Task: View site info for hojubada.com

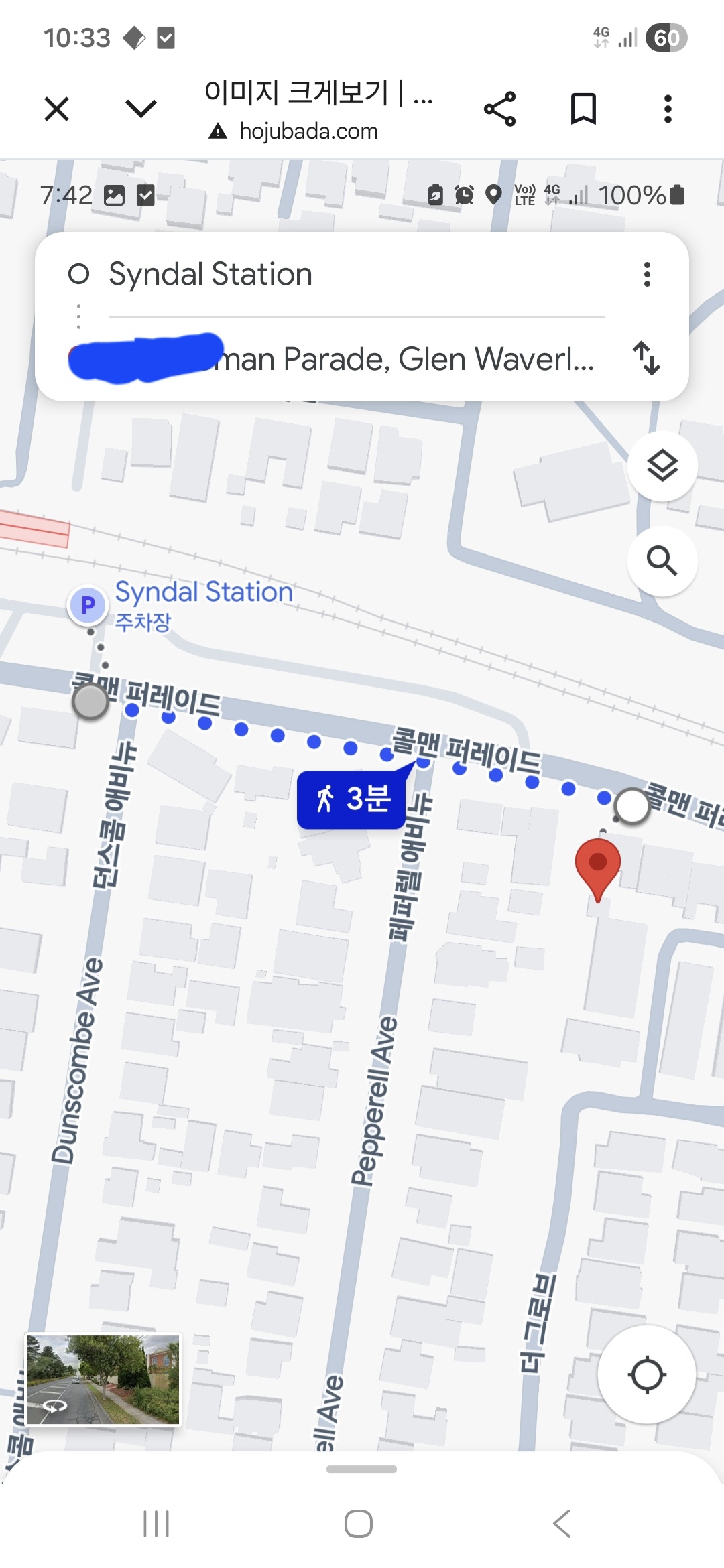Action: pos(219,131)
